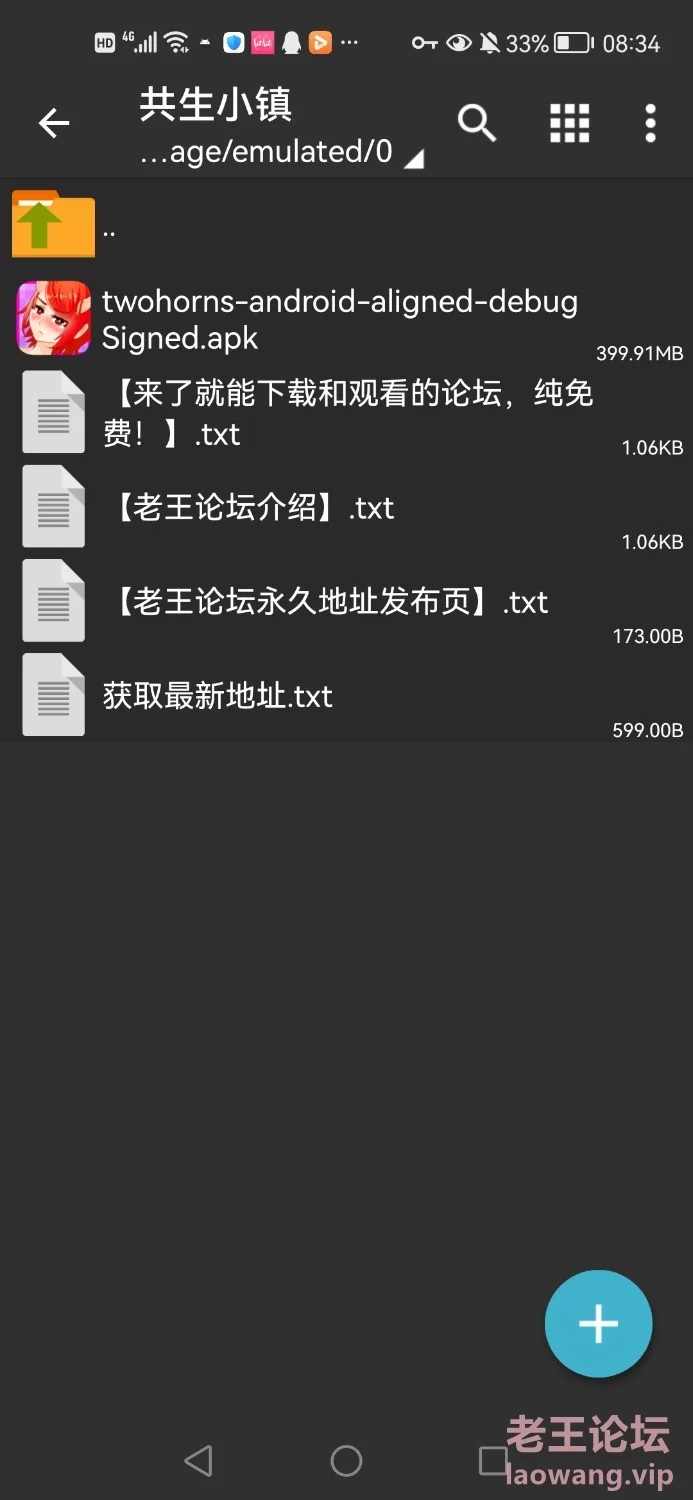Tap the system back triangle
Image resolution: width=693 pixels, height=1500 pixels.
(199, 1461)
